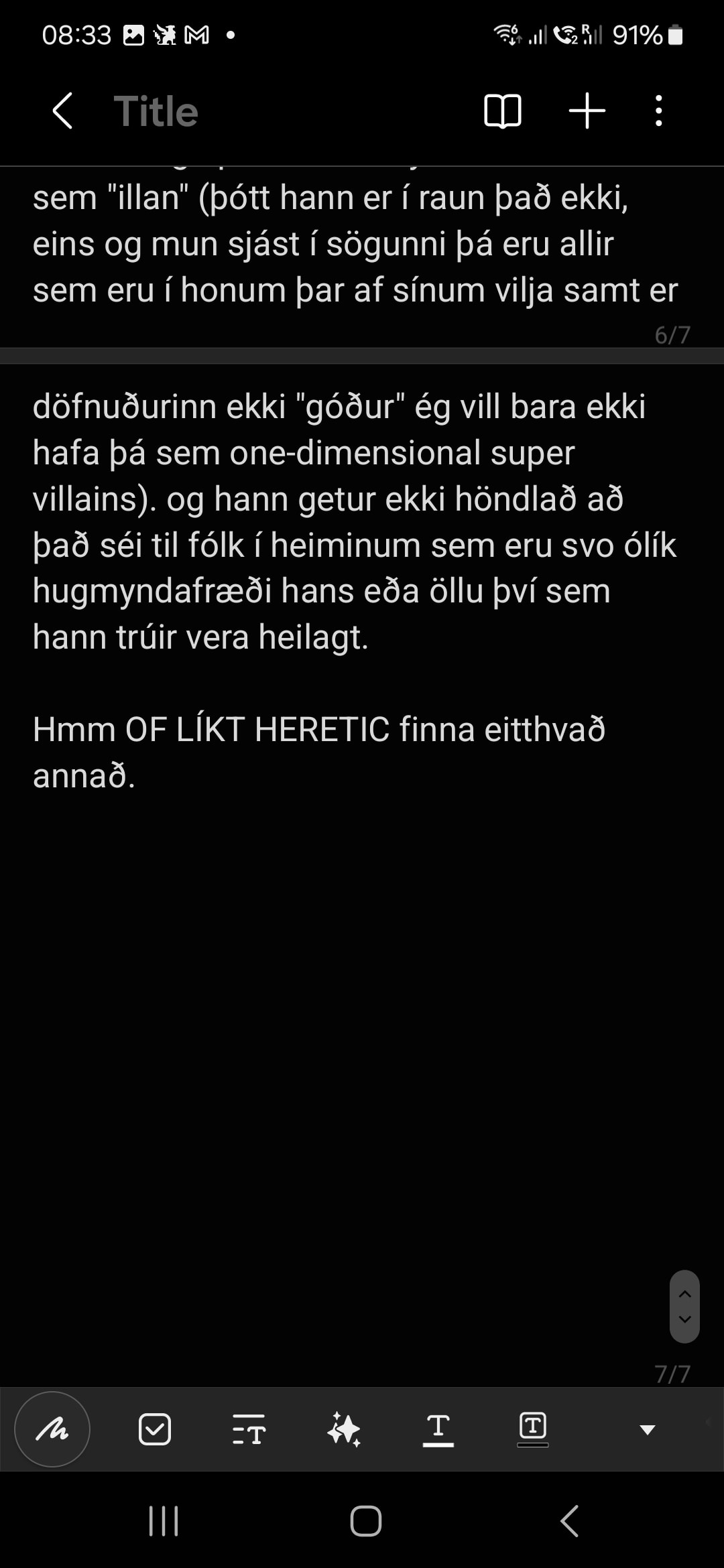Jump up using the page scroller arrow
724x1568 pixels.
(684, 1293)
